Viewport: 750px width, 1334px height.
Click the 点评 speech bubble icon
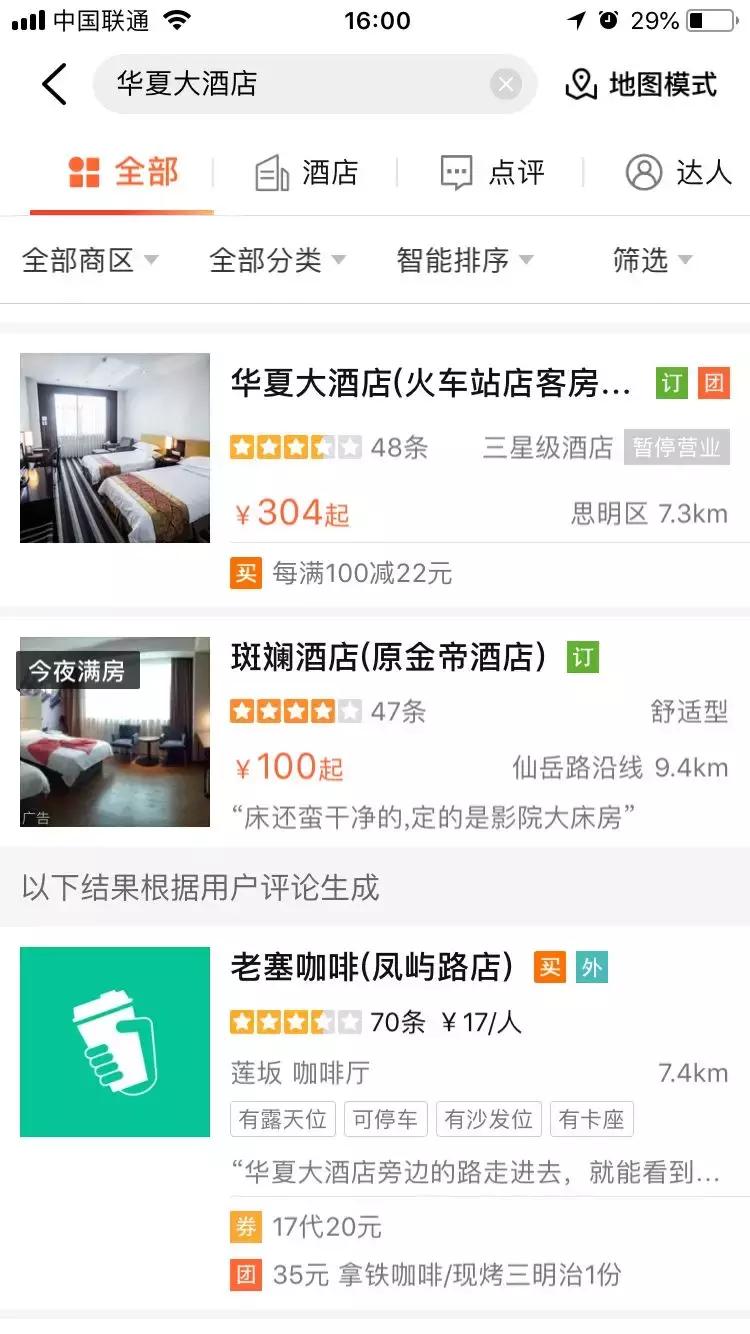point(458,172)
